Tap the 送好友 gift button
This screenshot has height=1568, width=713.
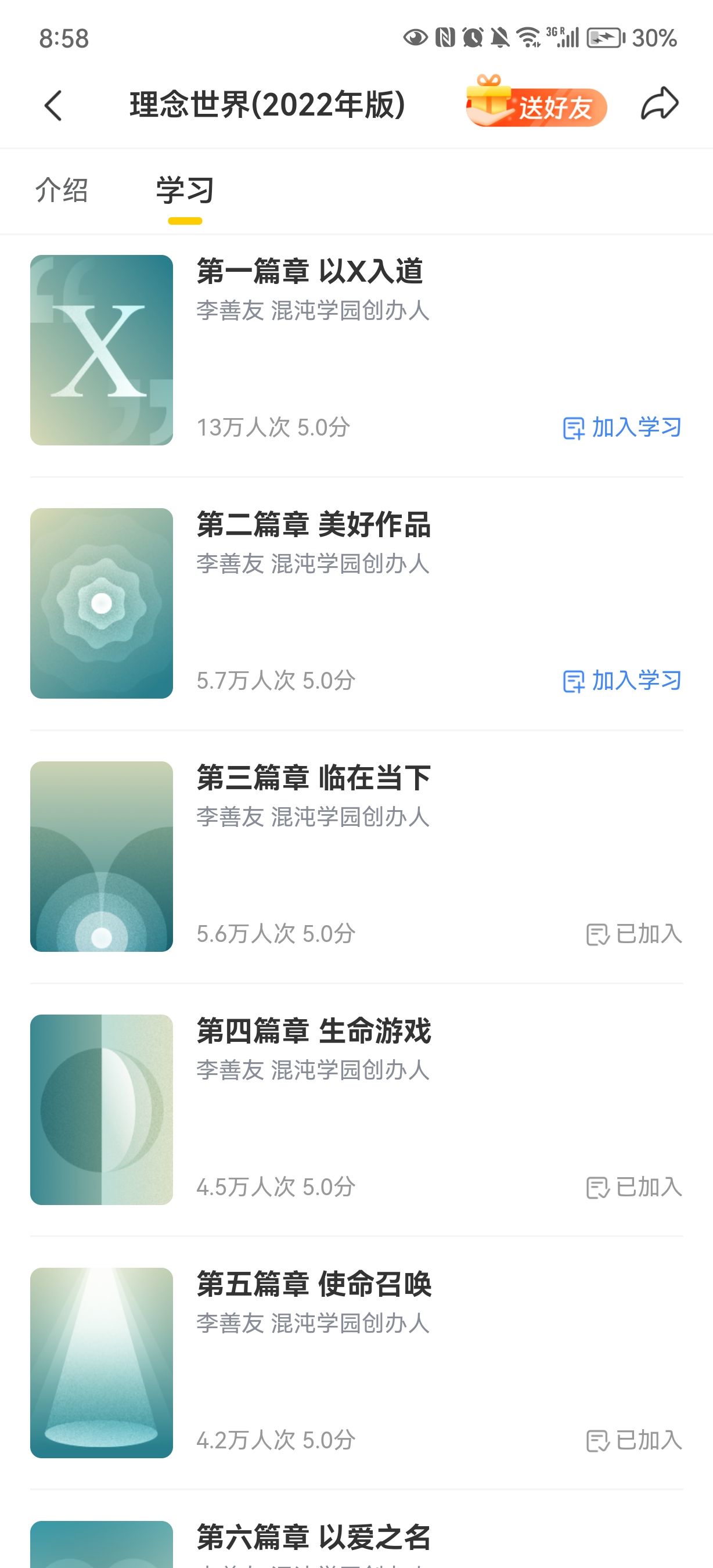pos(536,104)
